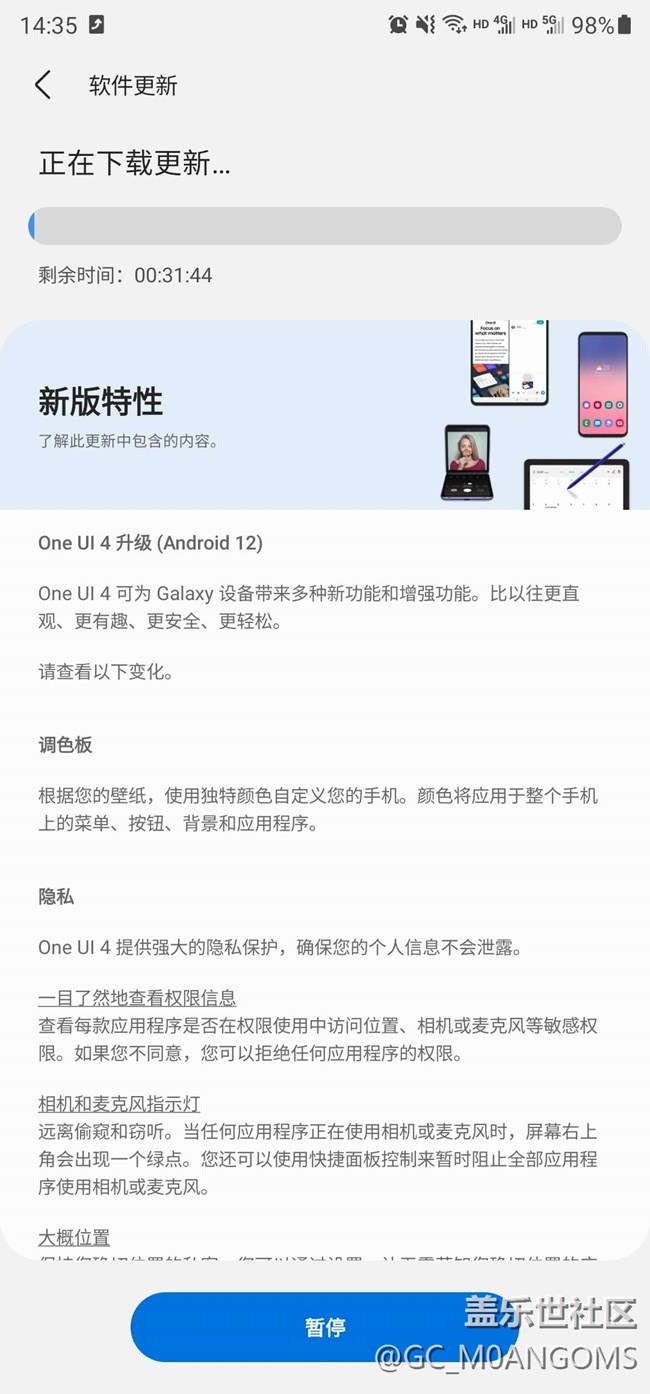Go back from 软件更新 screen

(43, 85)
